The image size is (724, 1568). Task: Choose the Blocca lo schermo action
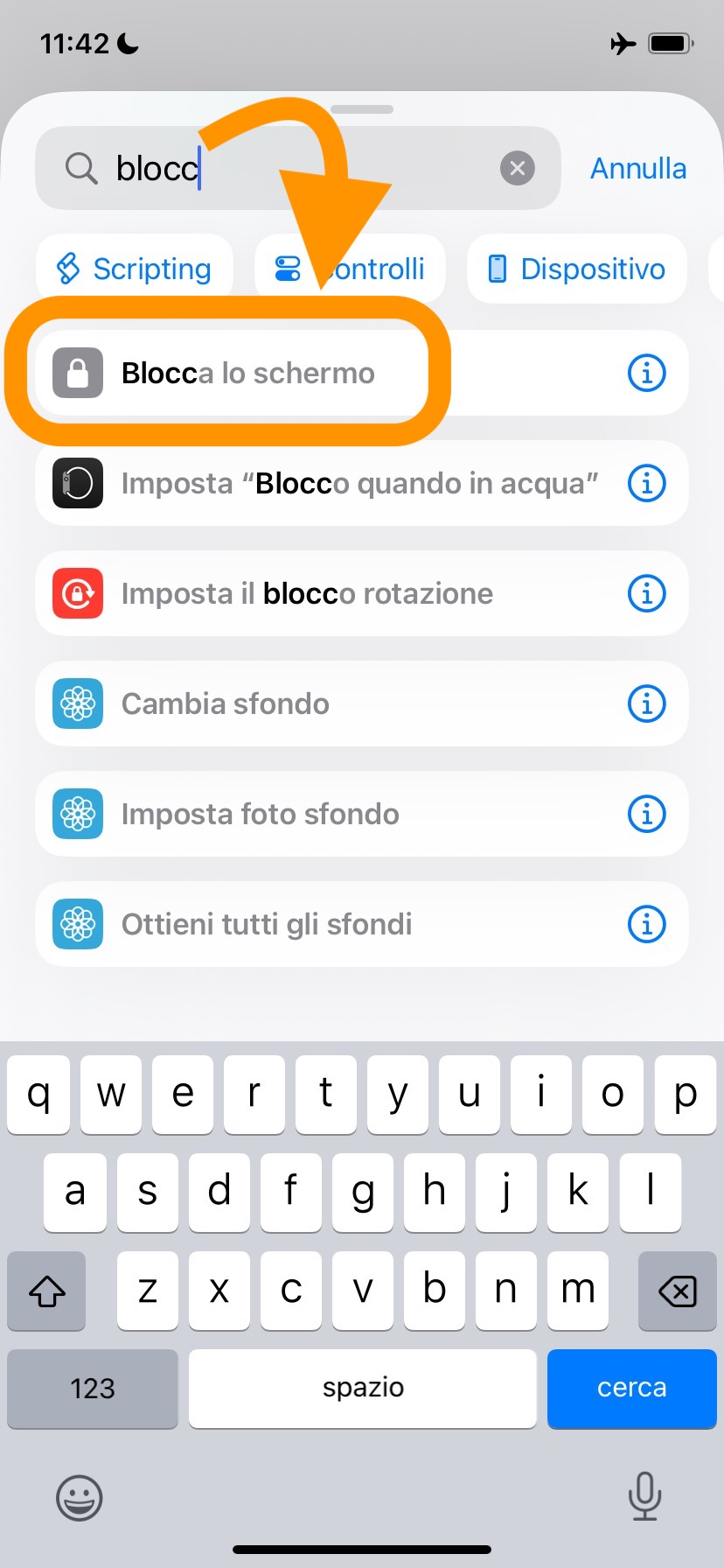pyautogui.click(x=248, y=373)
